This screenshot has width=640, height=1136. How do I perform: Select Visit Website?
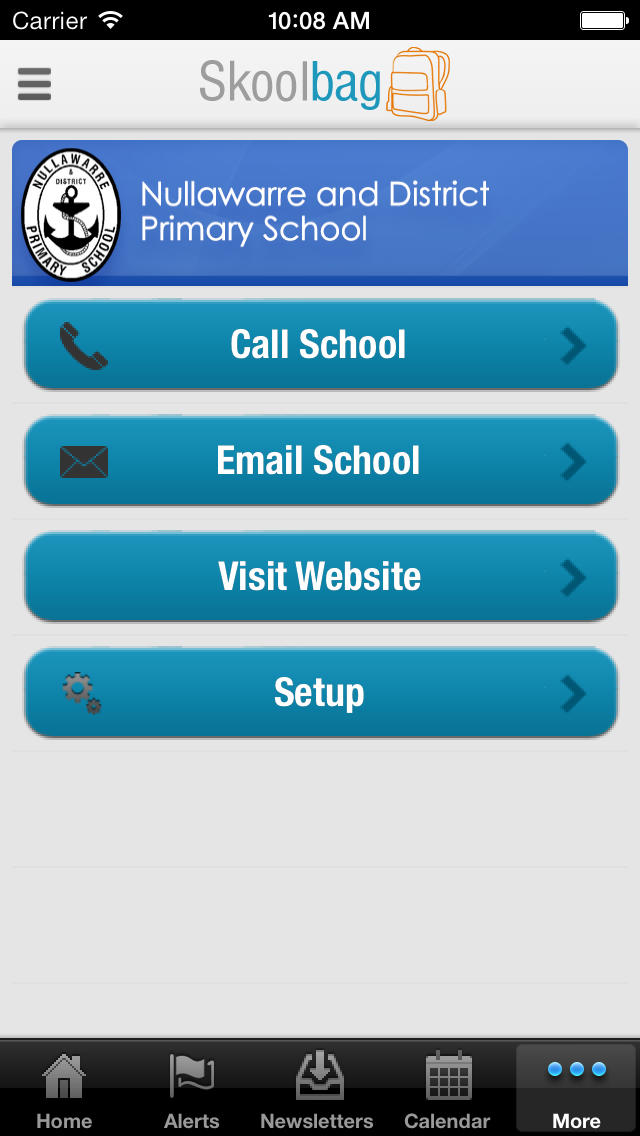coord(320,577)
